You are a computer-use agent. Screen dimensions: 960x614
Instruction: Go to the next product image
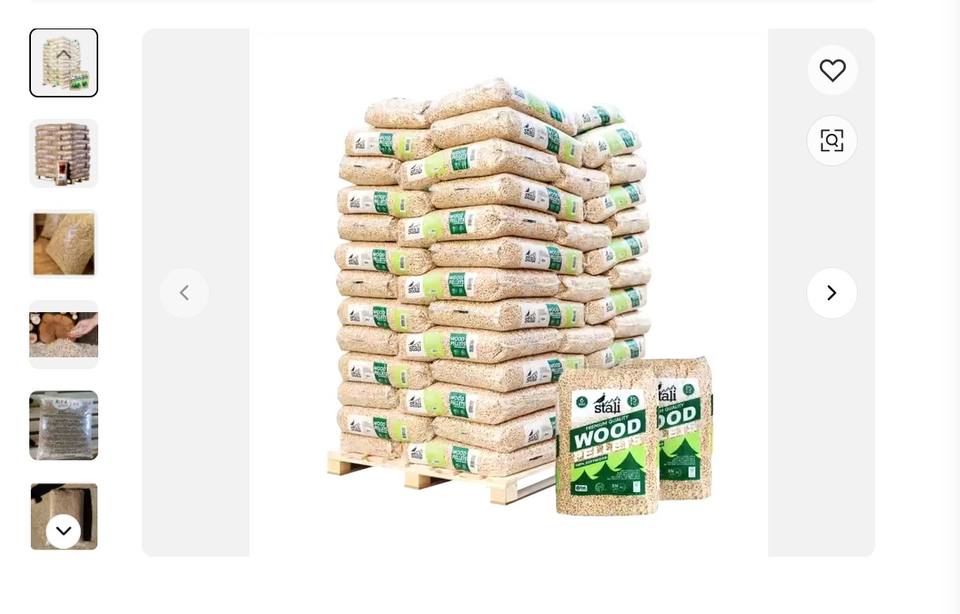click(x=832, y=293)
